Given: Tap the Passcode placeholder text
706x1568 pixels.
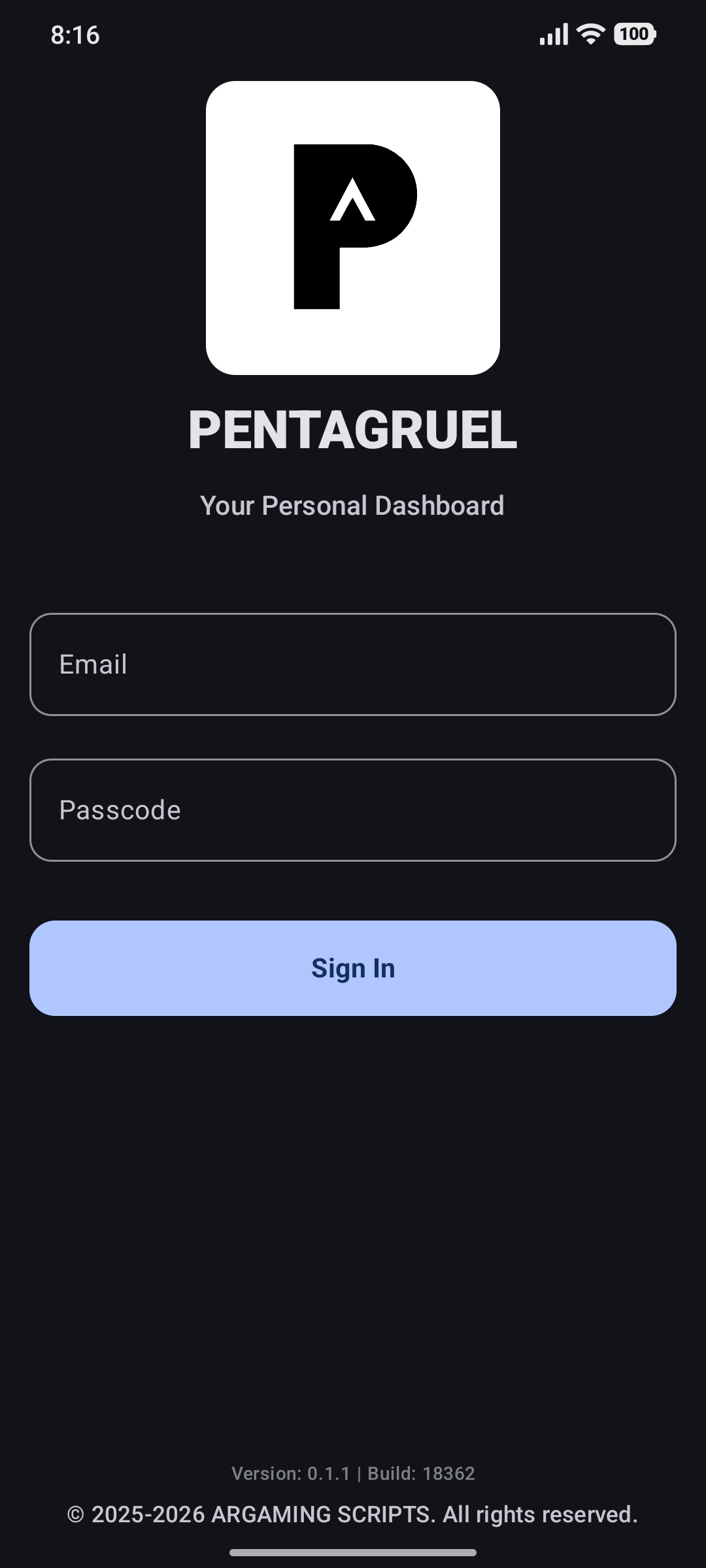Looking at the screenshot, I should coord(119,809).
